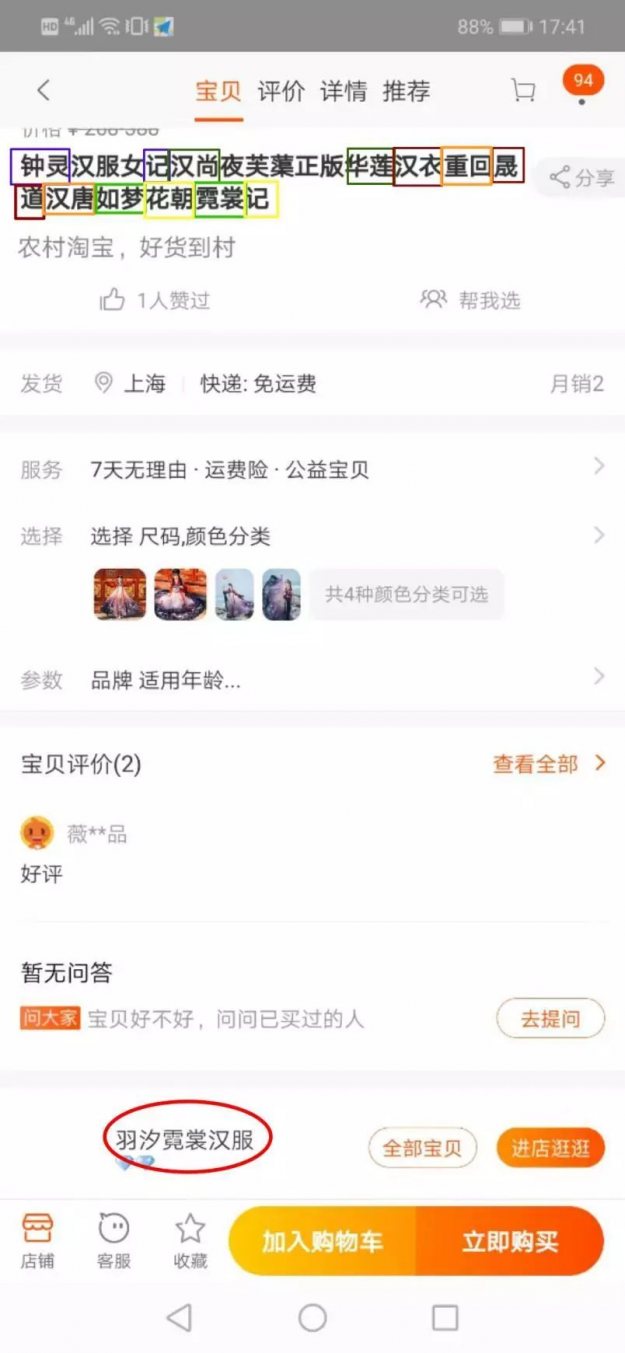Expand the 参数 specifications row
Image resolution: width=625 pixels, height=1353 pixels.
[312, 680]
